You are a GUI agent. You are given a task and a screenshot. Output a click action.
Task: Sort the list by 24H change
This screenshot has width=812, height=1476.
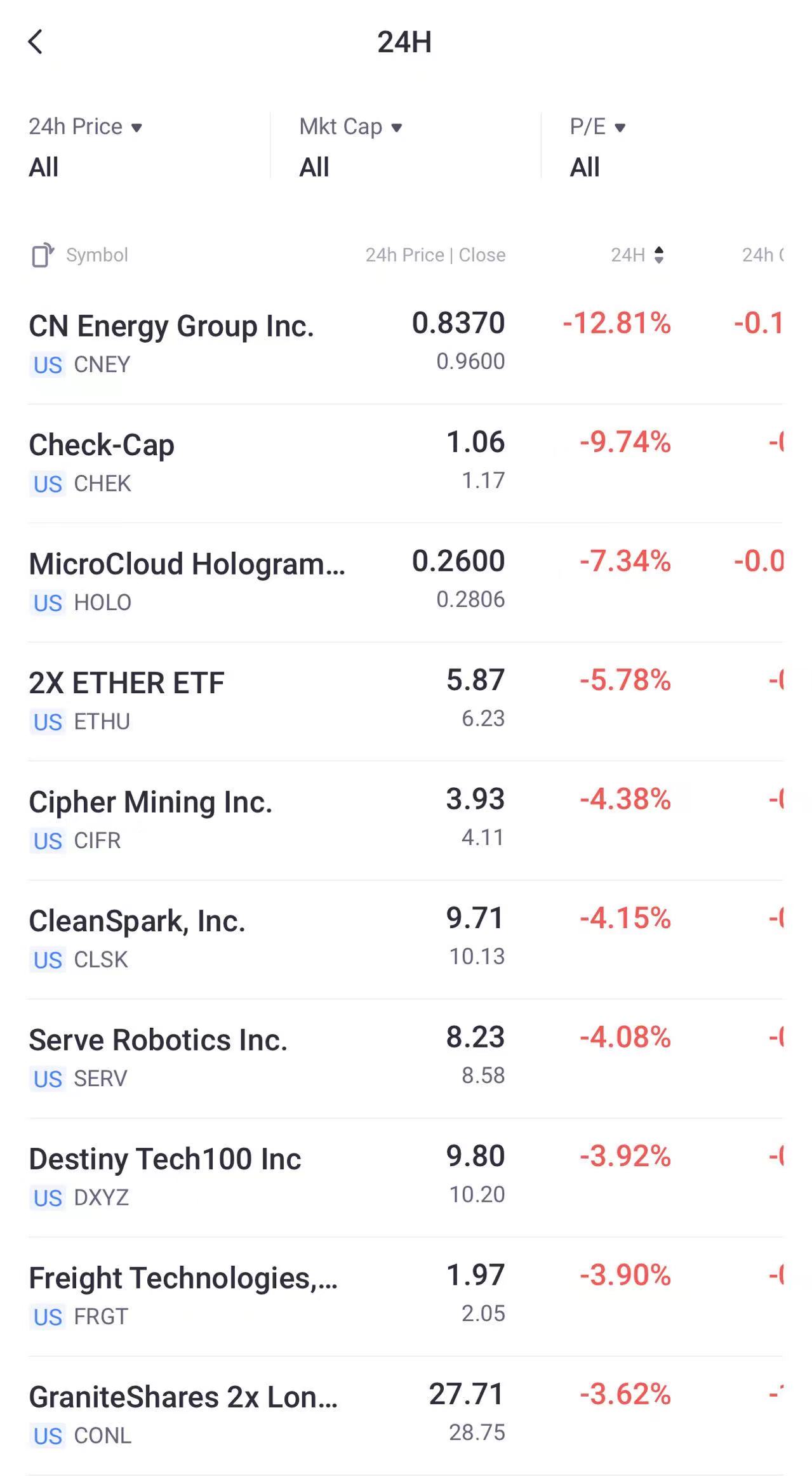click(x=637, y=255)
